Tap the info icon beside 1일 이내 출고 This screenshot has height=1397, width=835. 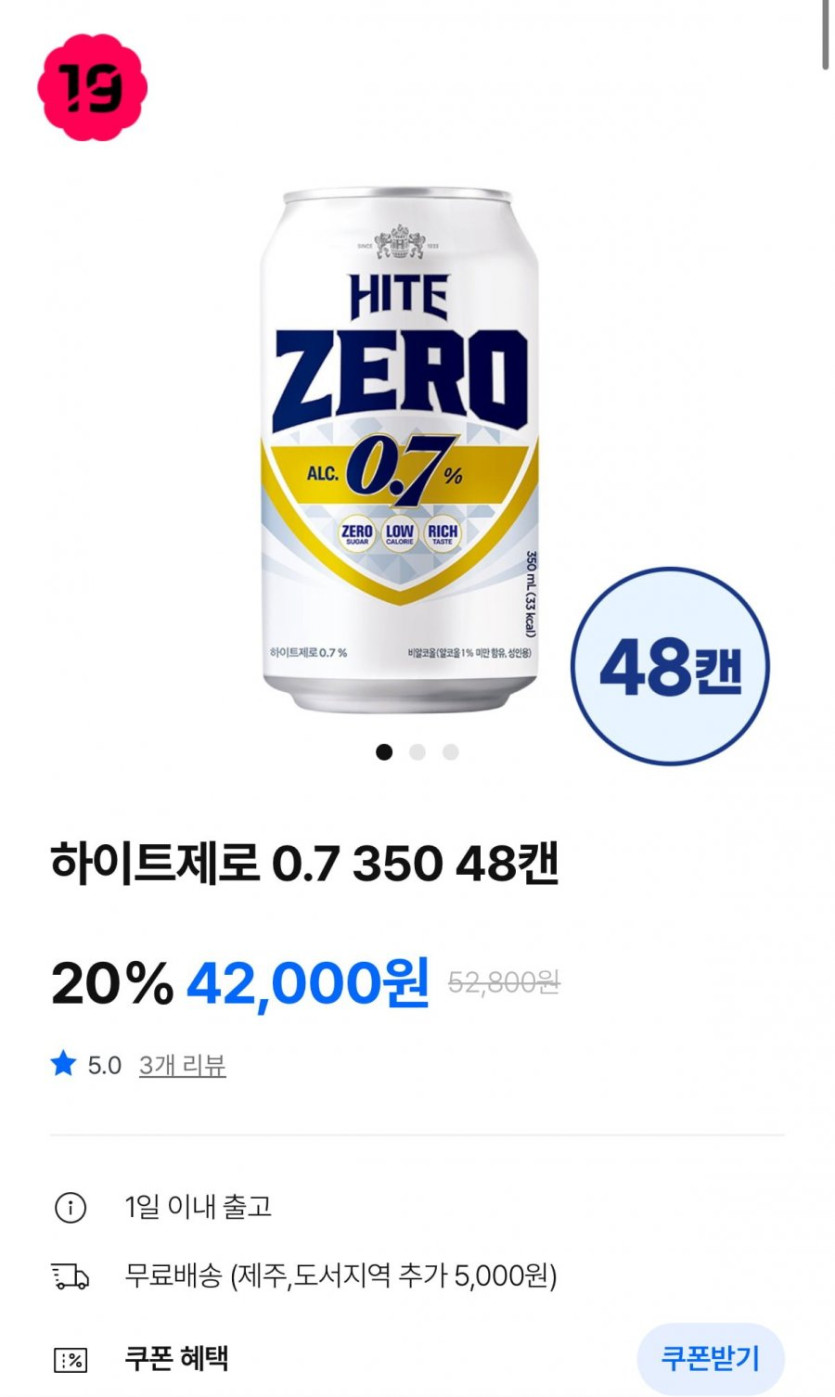pos(70,1207)
